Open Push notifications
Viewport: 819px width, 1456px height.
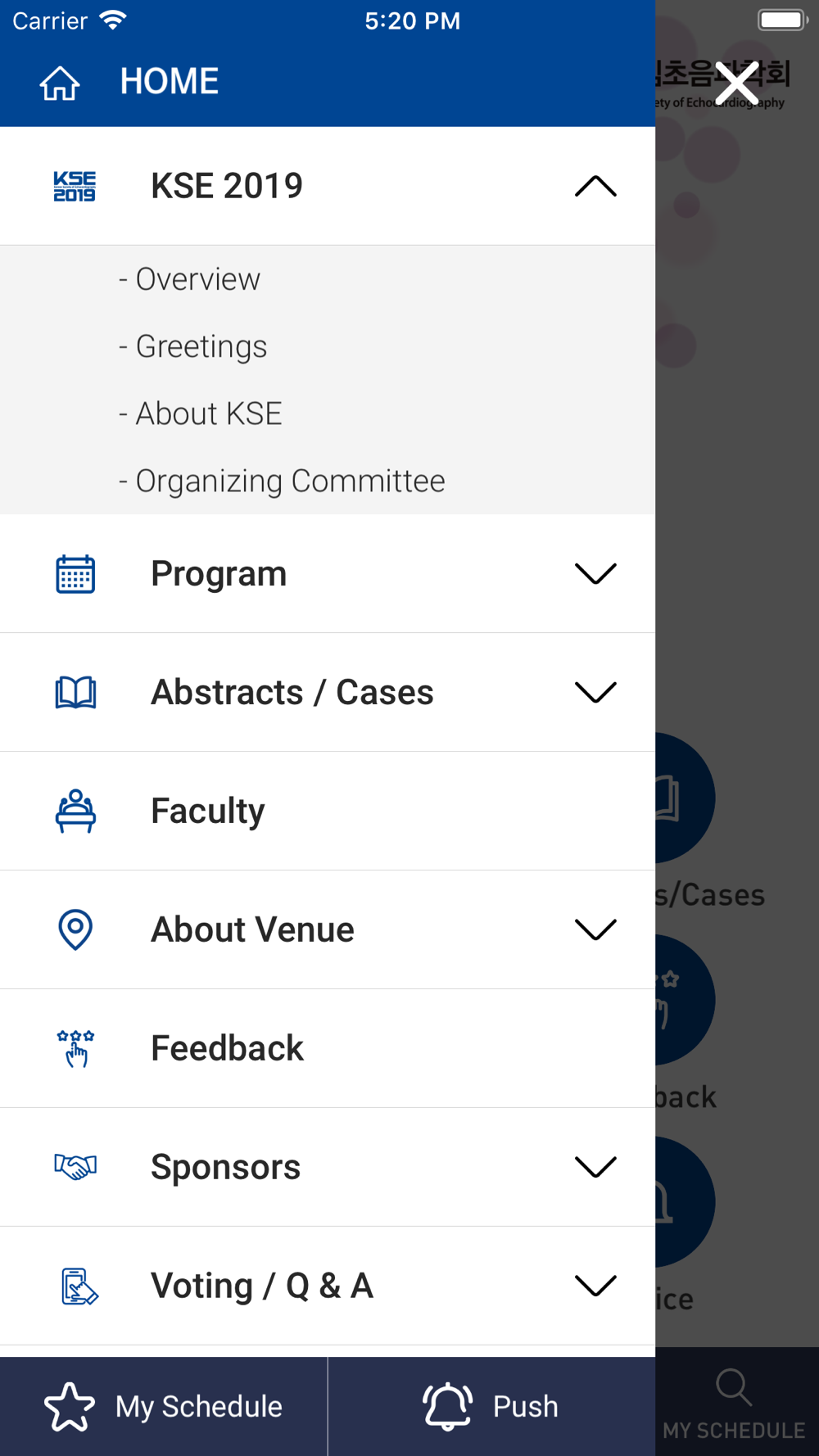[x=491, y=1406]
